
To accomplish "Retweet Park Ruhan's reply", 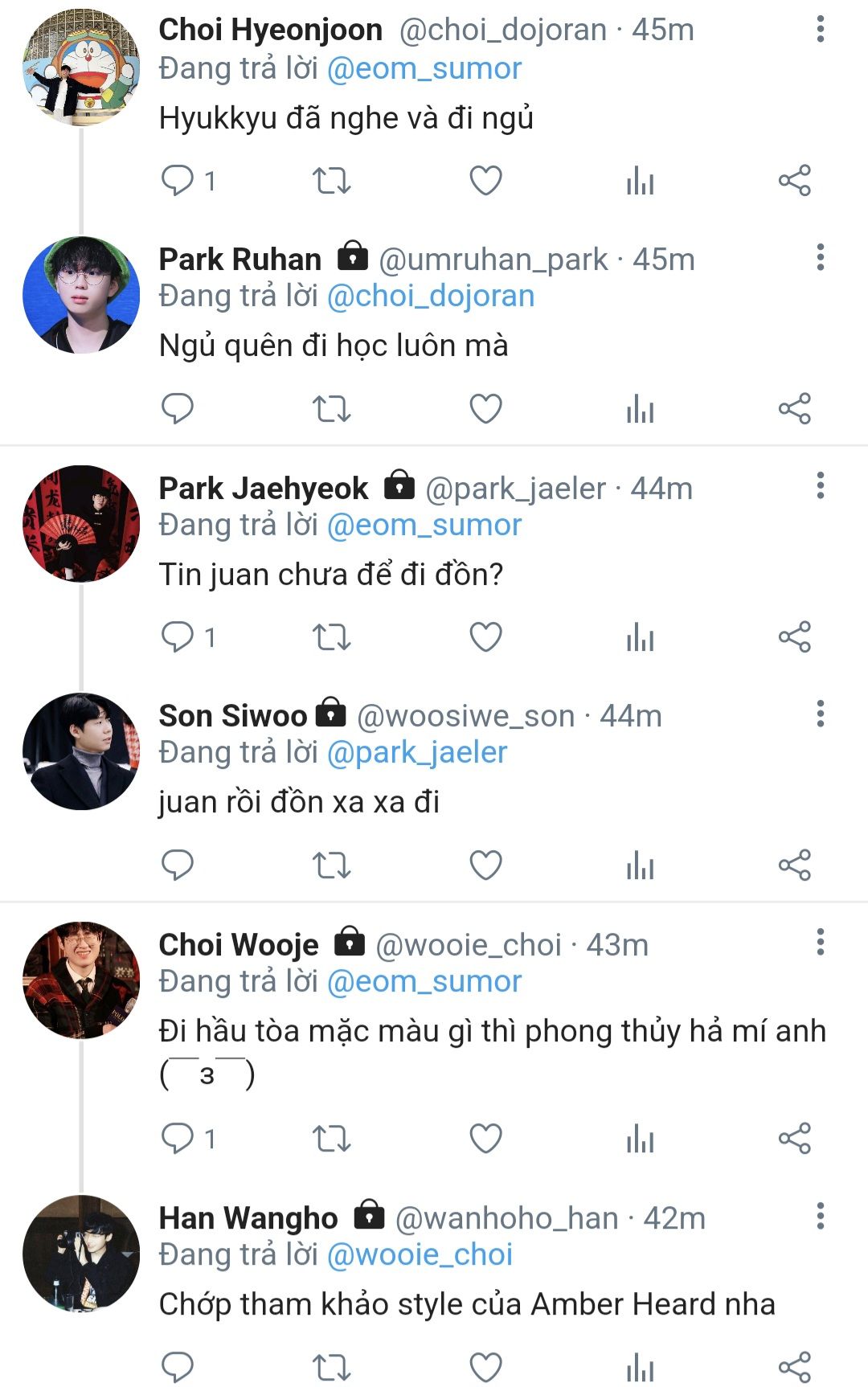I will tap(331, 409).
